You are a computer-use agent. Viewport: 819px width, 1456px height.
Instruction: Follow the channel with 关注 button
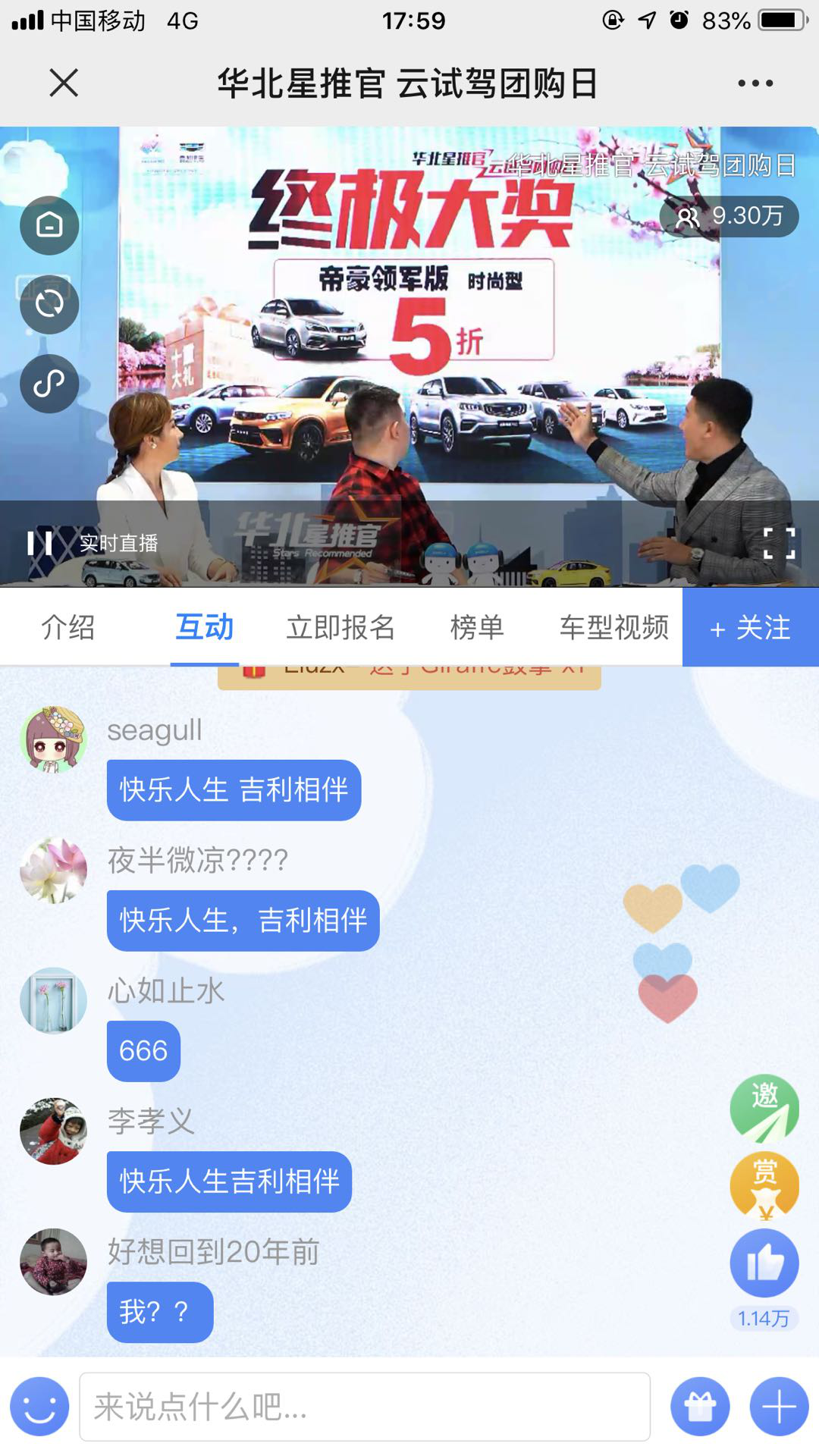tap(751, 628)
